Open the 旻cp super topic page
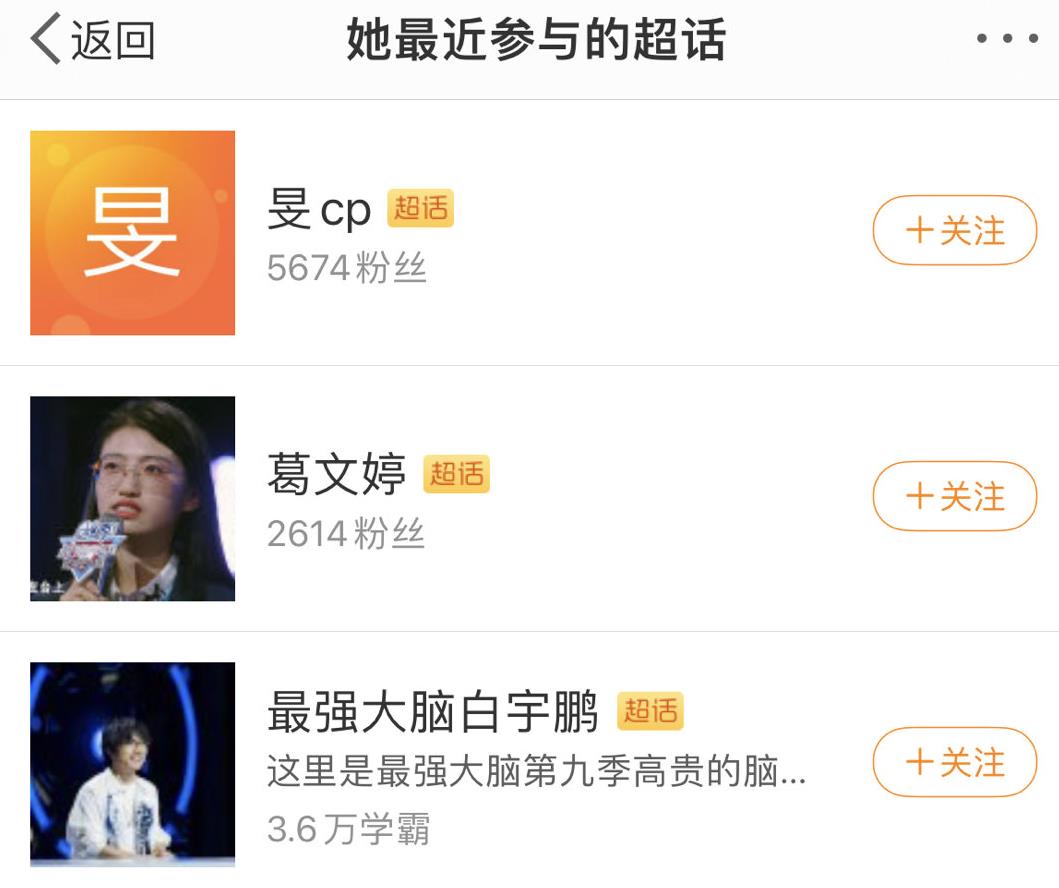This screenshot has height=888, width=1059. [320, 210]
